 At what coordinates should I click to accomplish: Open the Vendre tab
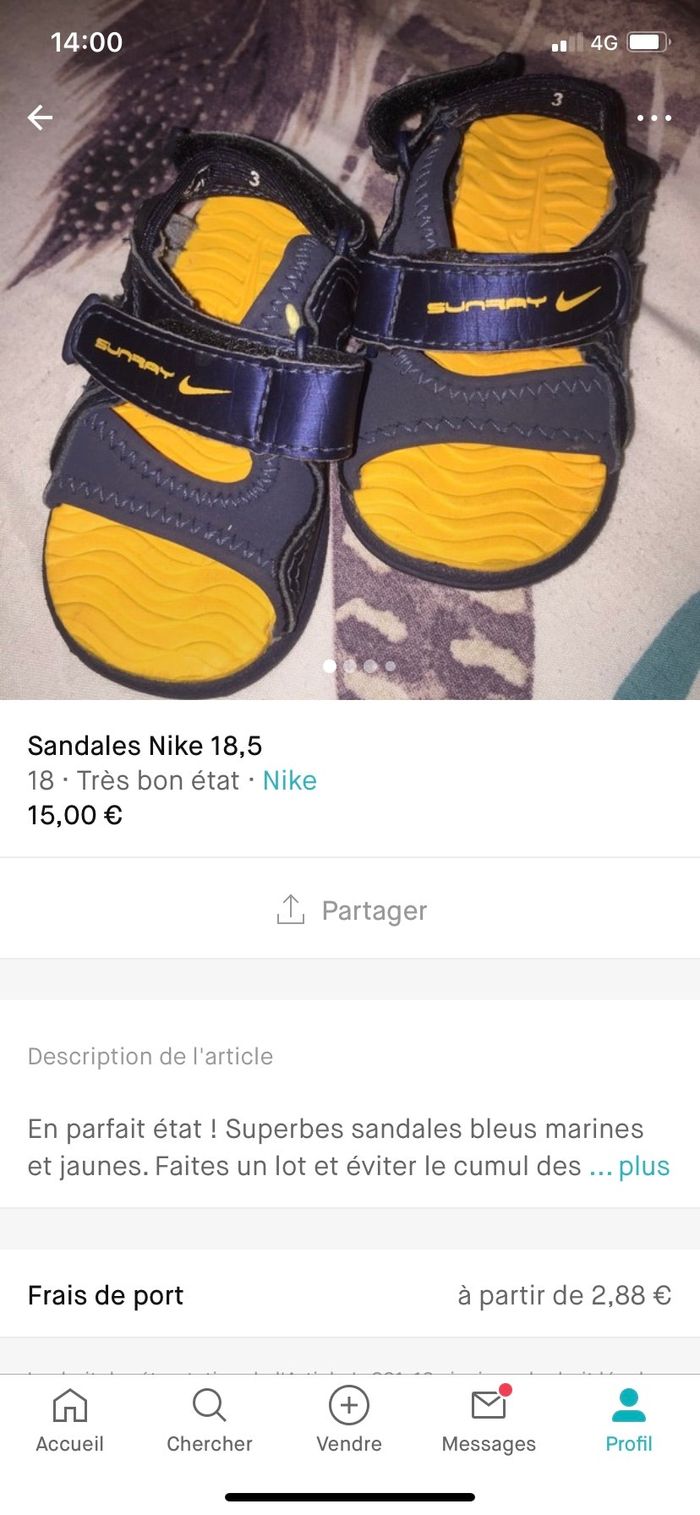pyautogui.click(x=349, y=1422)
